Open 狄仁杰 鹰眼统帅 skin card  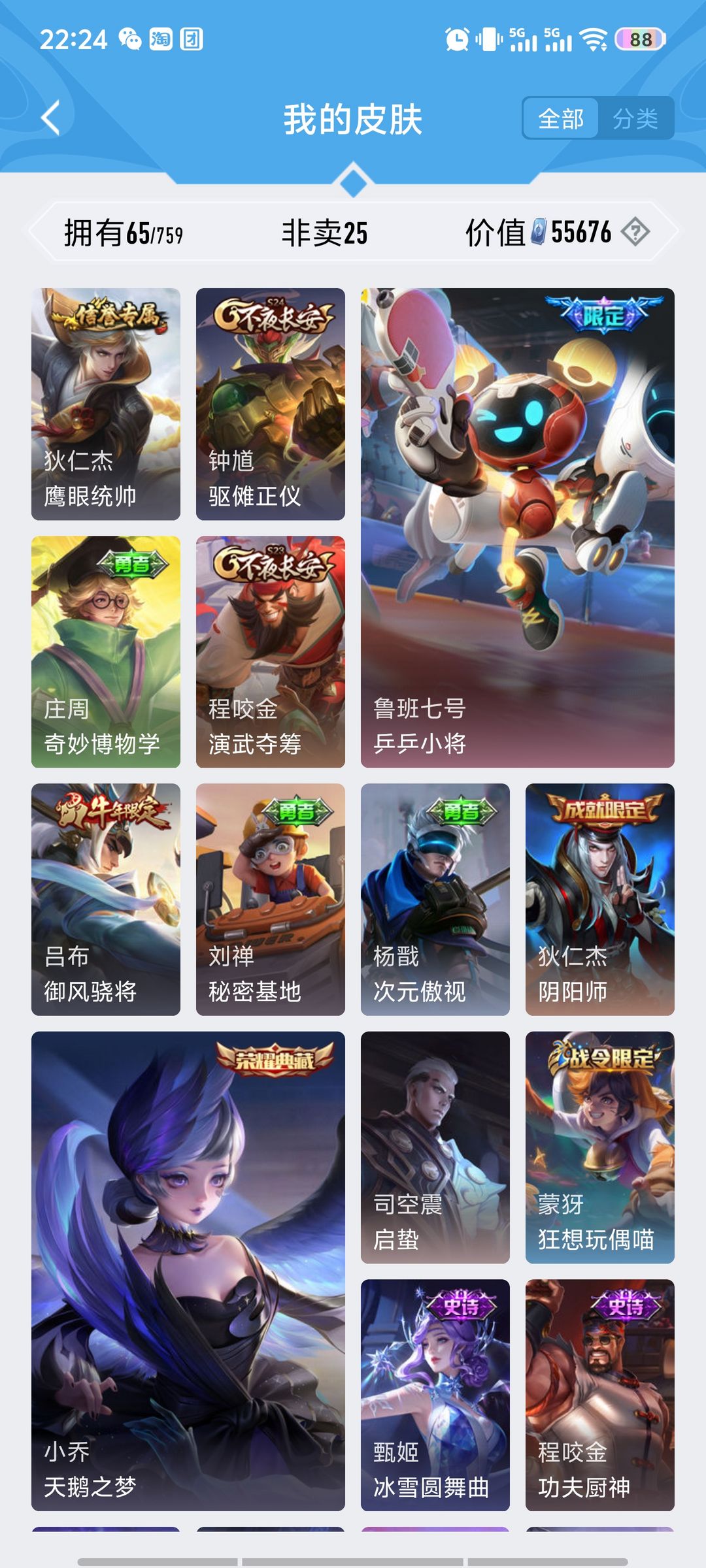click(106, 404)
